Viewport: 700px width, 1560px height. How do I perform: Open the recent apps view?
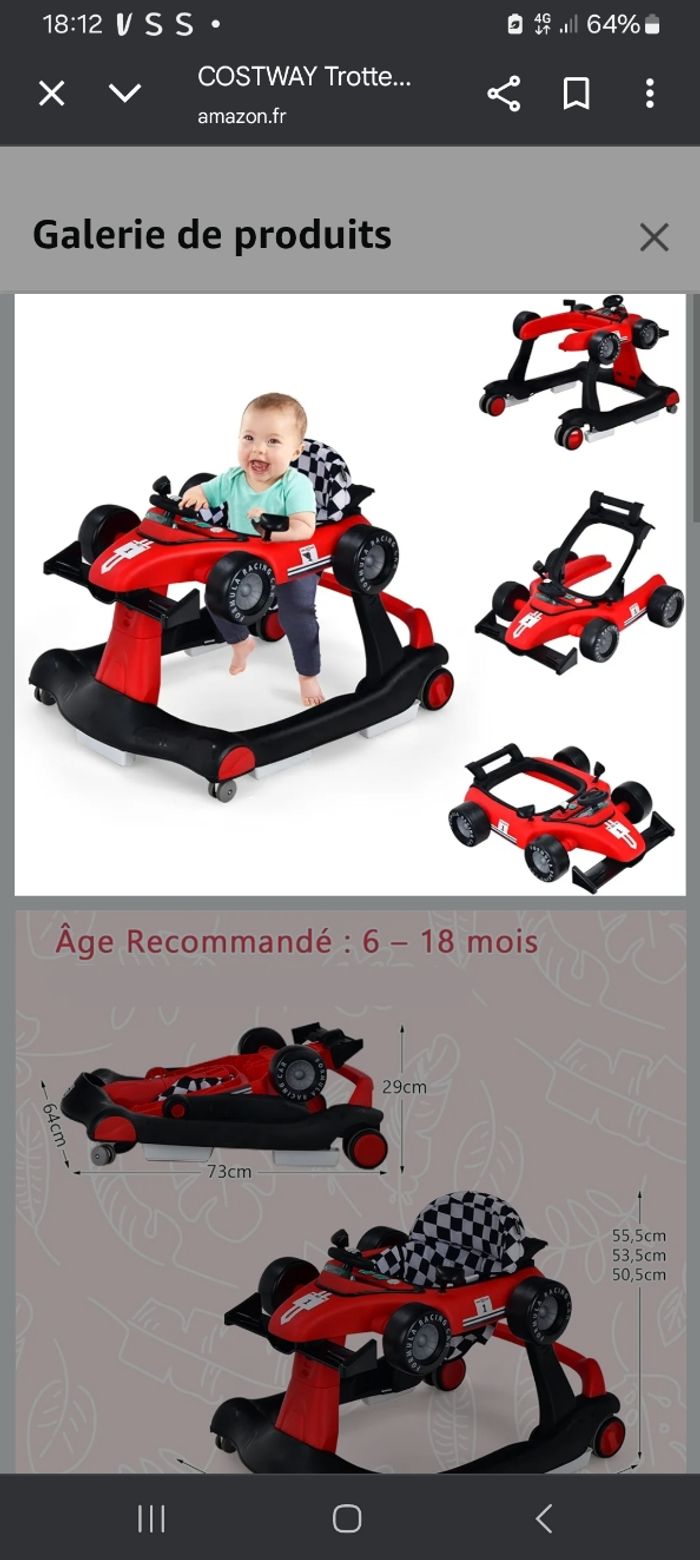tap(152, 1519)
